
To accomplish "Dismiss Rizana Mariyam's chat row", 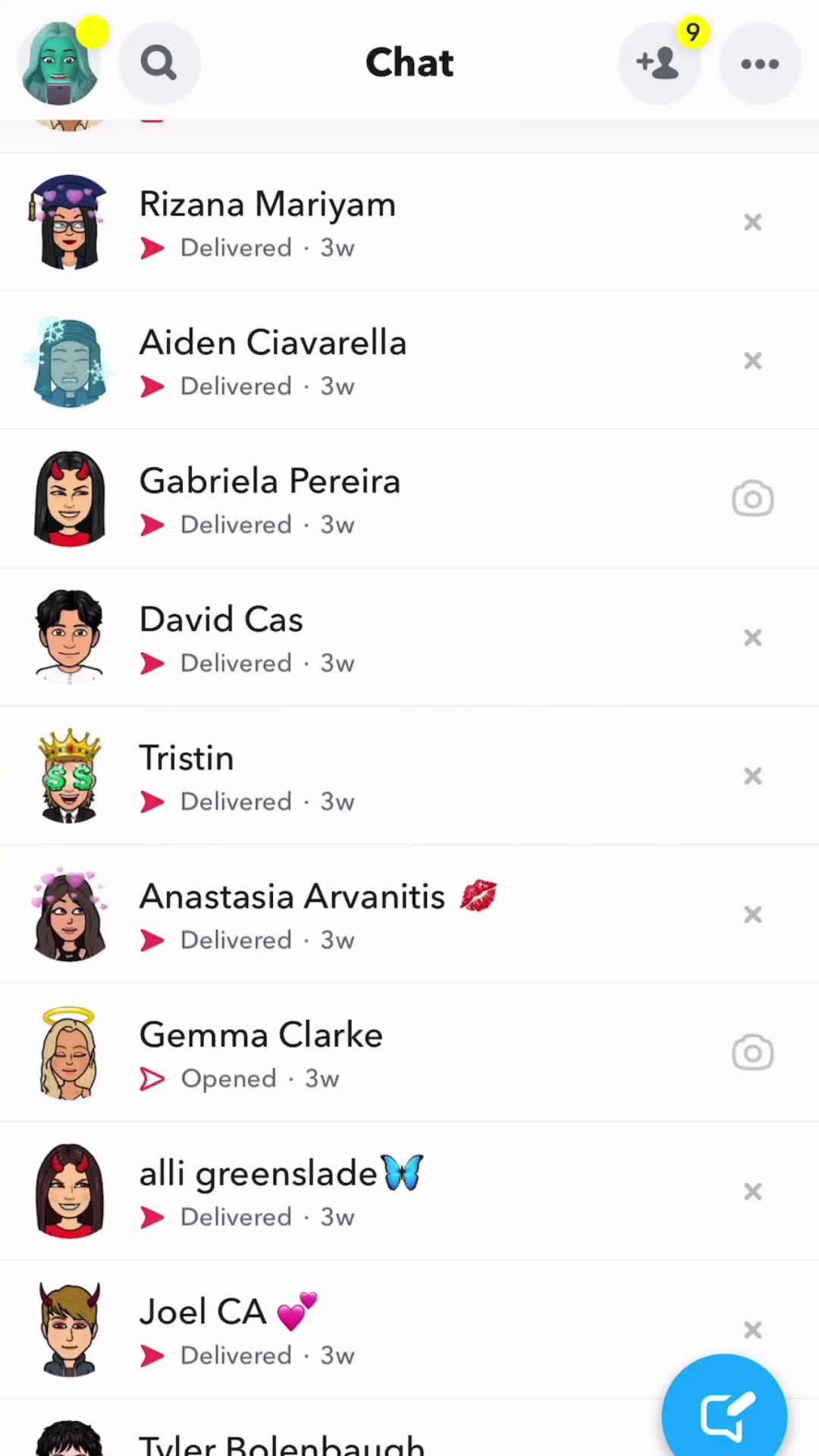I will point(752,222).
